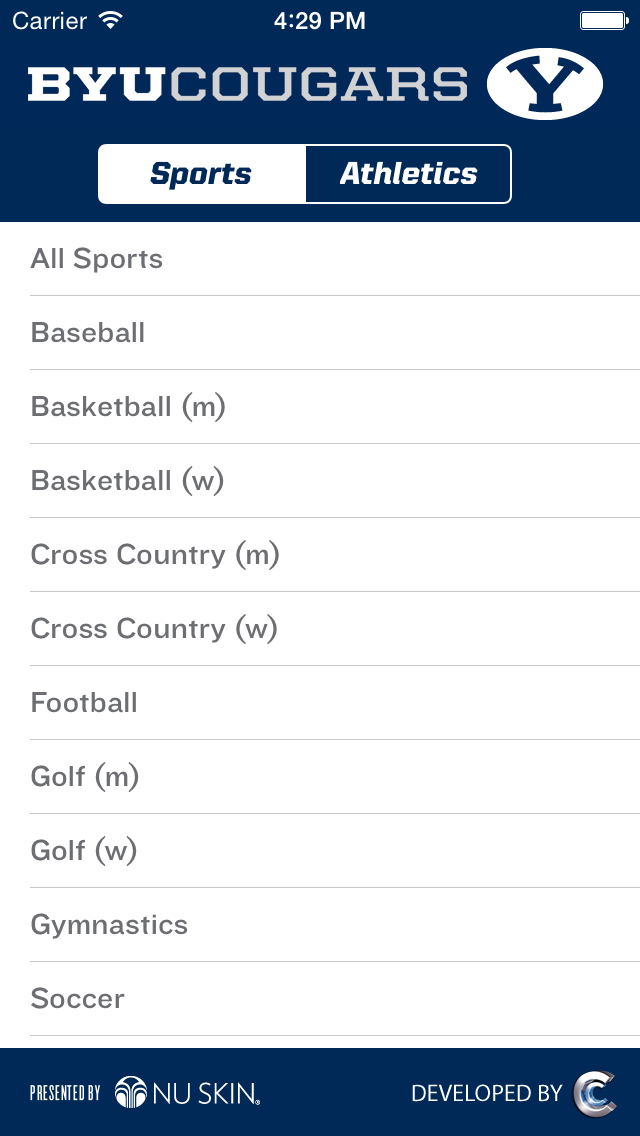The height and width of the screenshot is (1136, 640).
Task: Select Gymnastics
Action: pyautogui.click(x=320, y=924)
